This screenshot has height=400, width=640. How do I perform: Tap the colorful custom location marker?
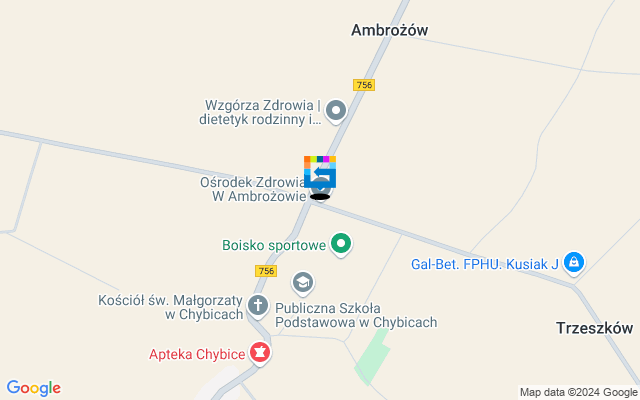[320, 172]
